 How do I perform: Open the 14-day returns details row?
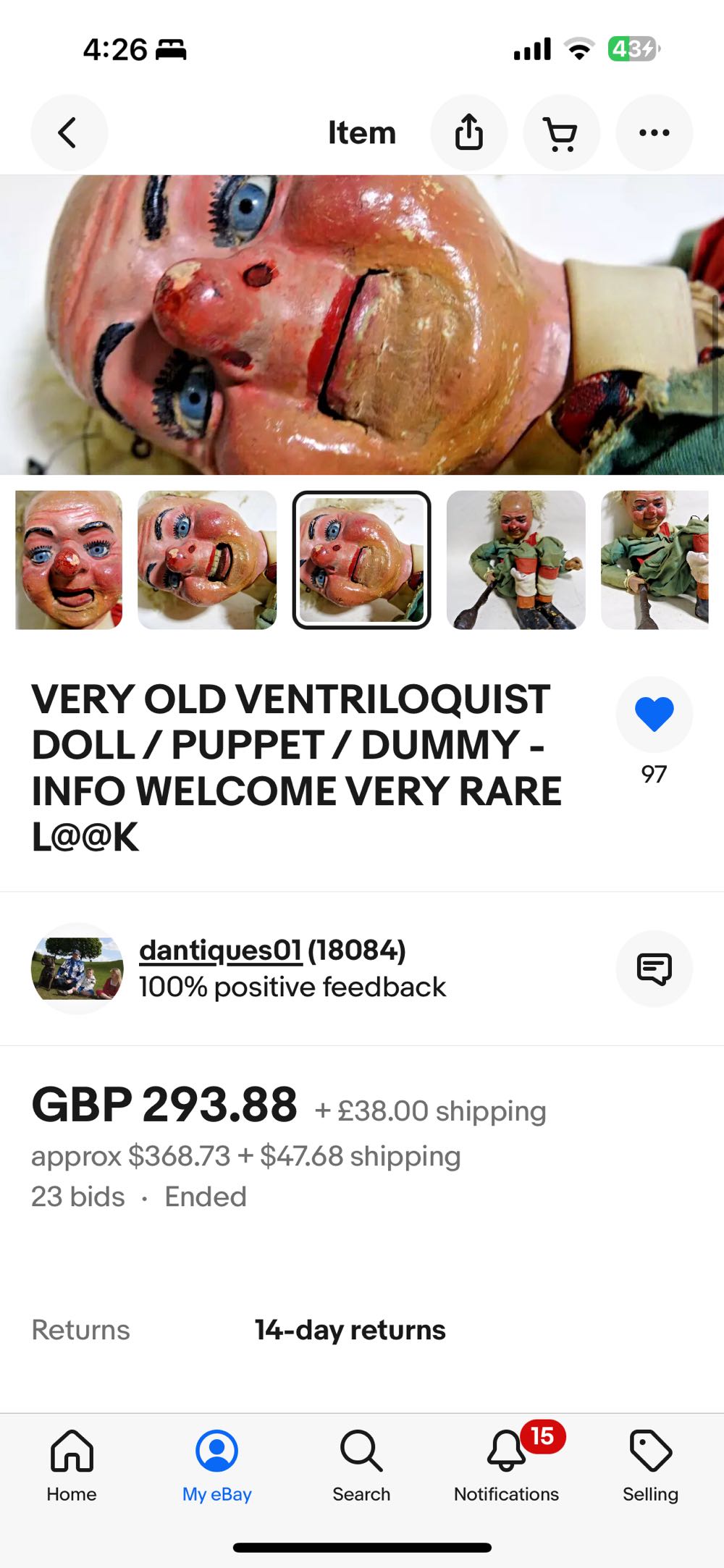pyautogui.click(x=350, y=1330)
